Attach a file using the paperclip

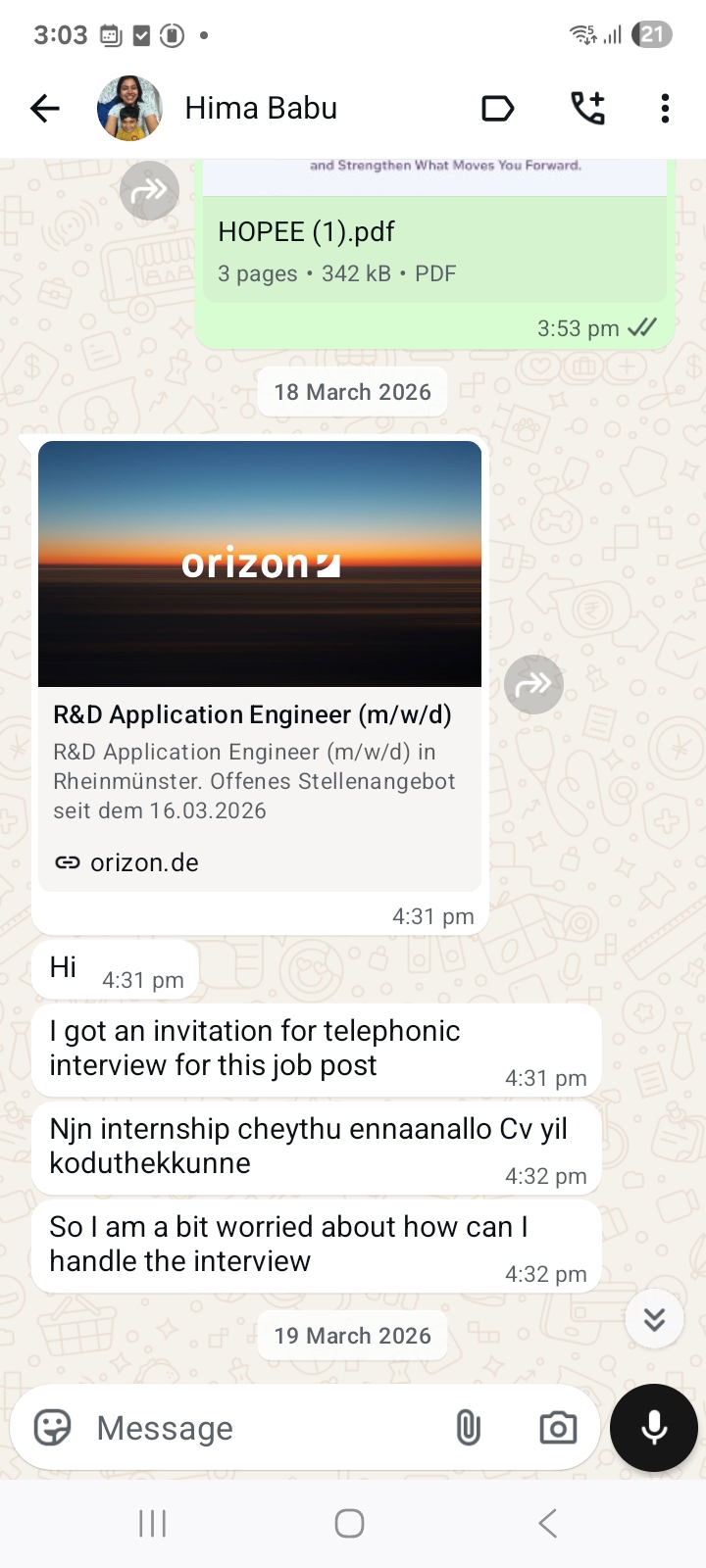[469, 1428]
